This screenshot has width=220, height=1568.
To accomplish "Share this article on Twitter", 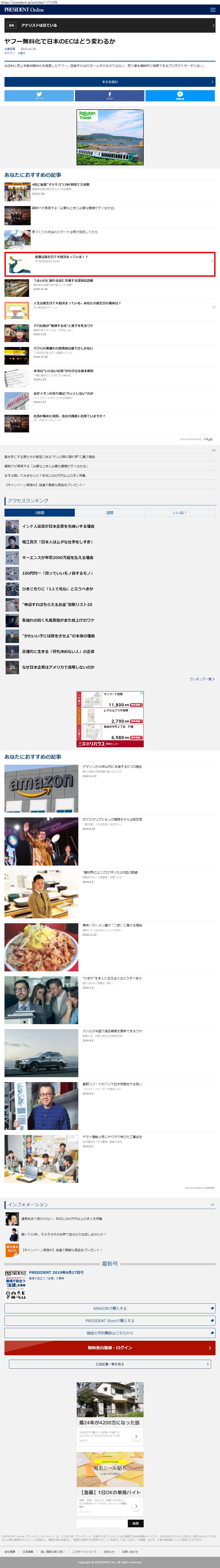I will click(39, 96).
